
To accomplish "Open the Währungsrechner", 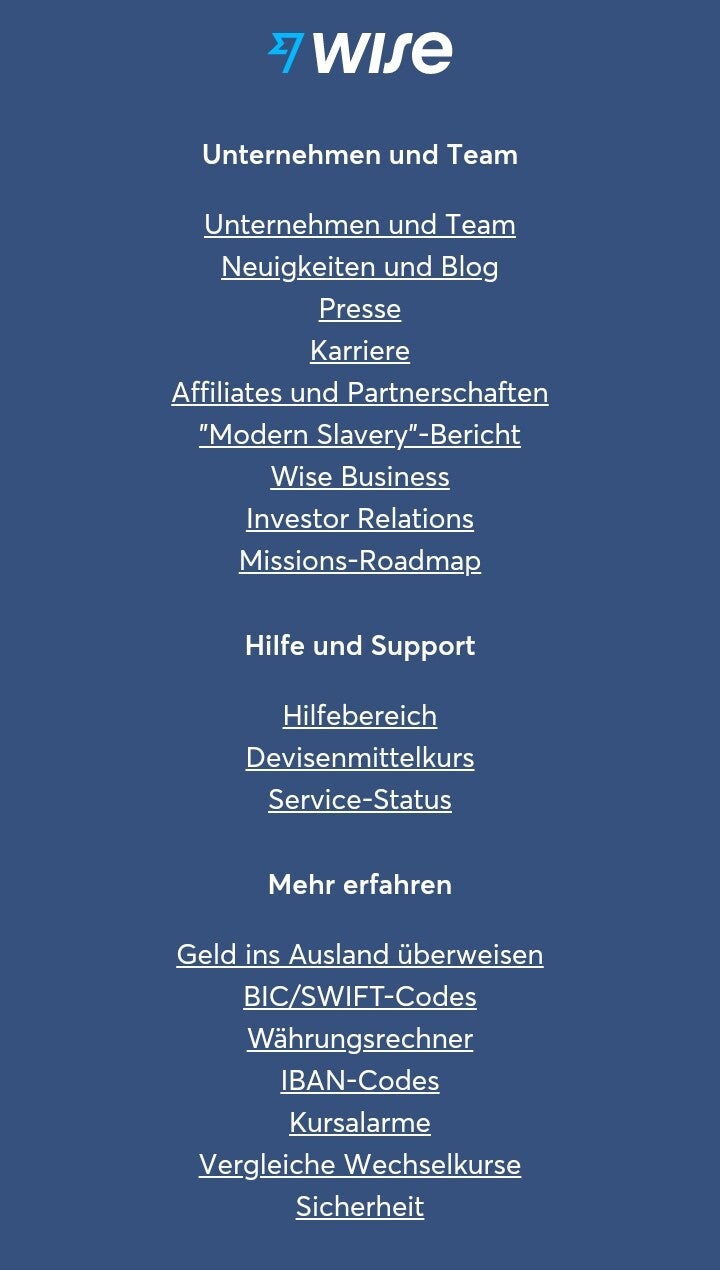I will pos(360,1039).
